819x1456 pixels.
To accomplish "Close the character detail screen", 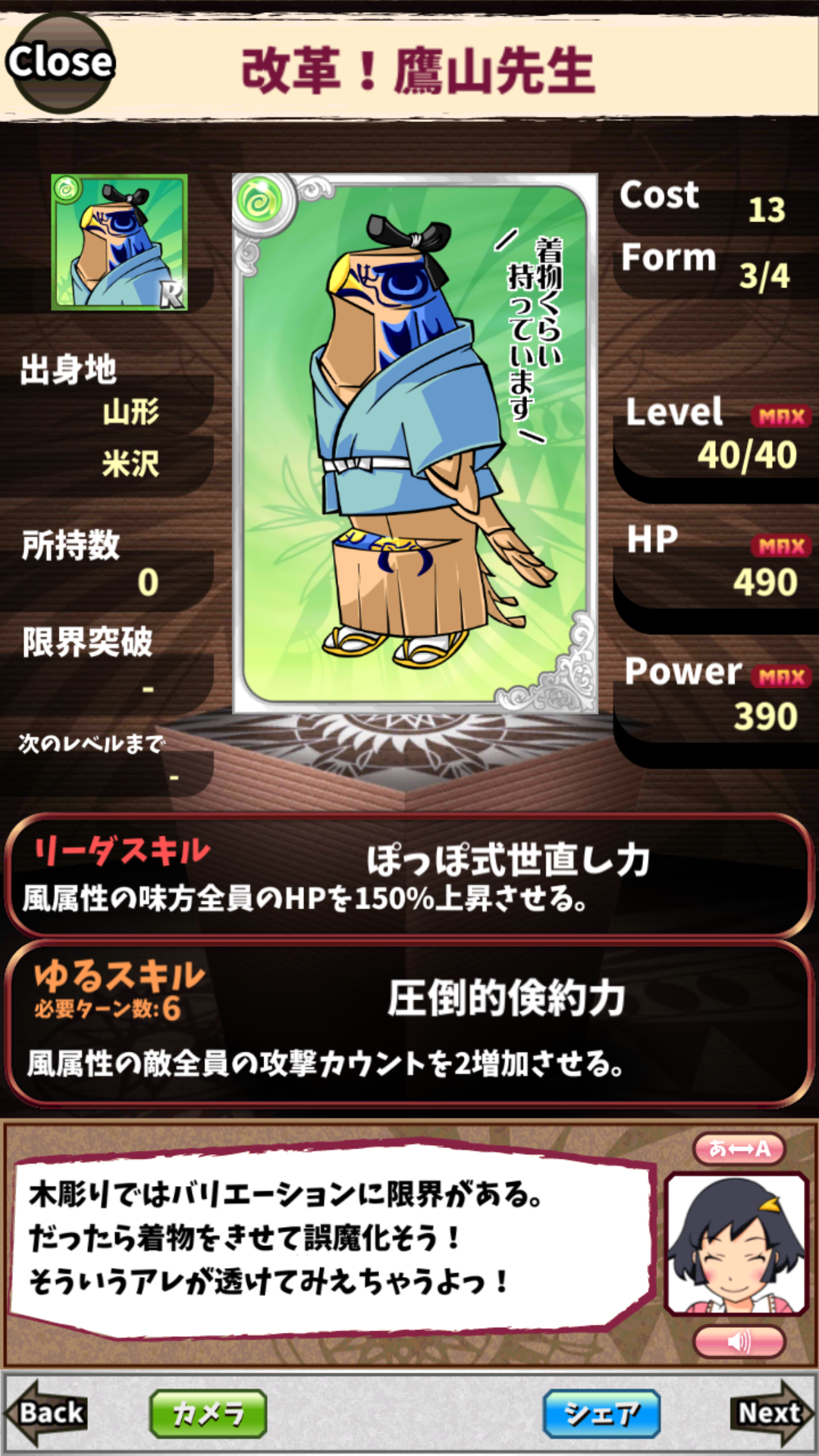I will tap(61, 62).
